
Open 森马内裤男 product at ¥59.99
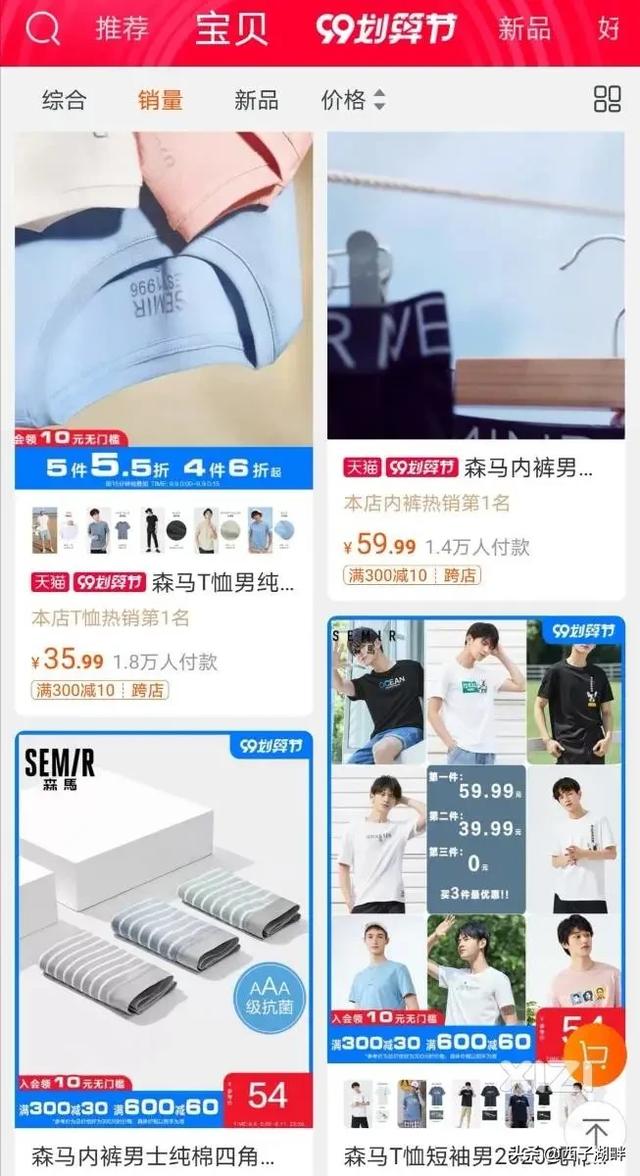click(x=476, y=366)
